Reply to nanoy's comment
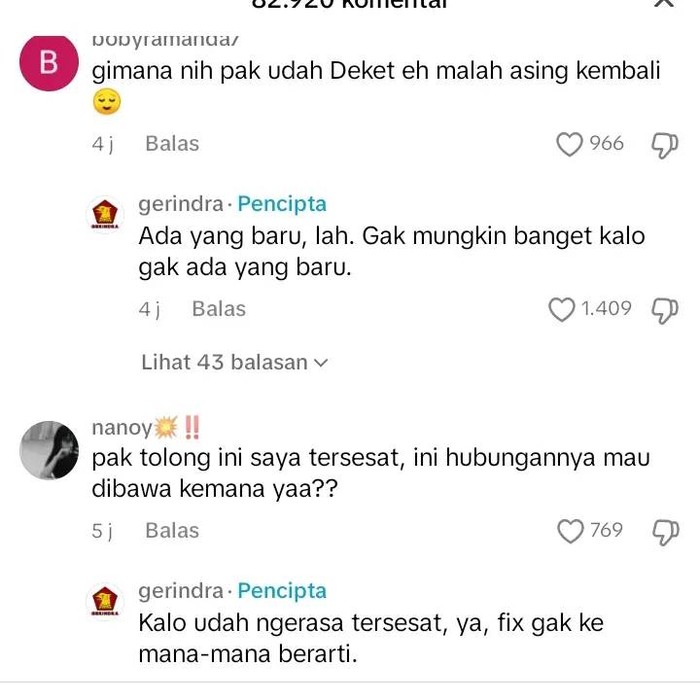Screen dimensions: 700x700 click(x=172, y=531)
